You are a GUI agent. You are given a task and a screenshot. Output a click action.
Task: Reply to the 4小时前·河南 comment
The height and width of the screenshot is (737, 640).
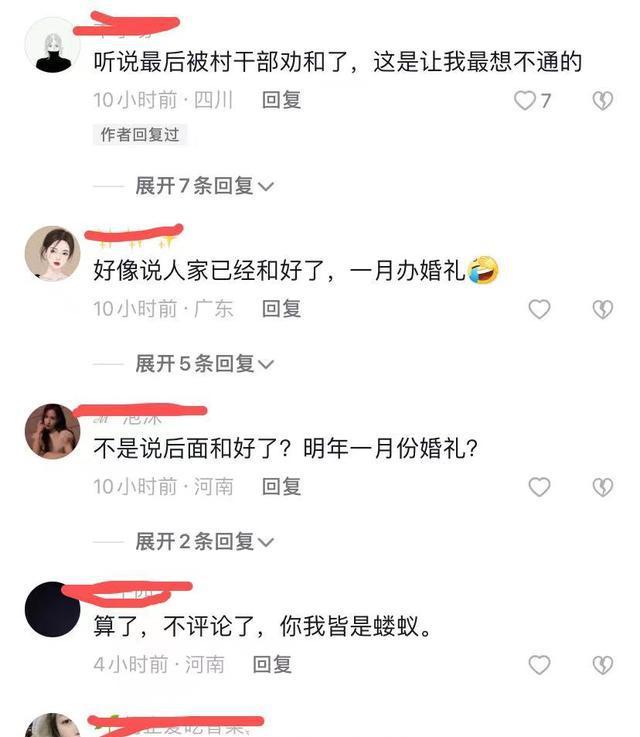(x=271, y=664)
